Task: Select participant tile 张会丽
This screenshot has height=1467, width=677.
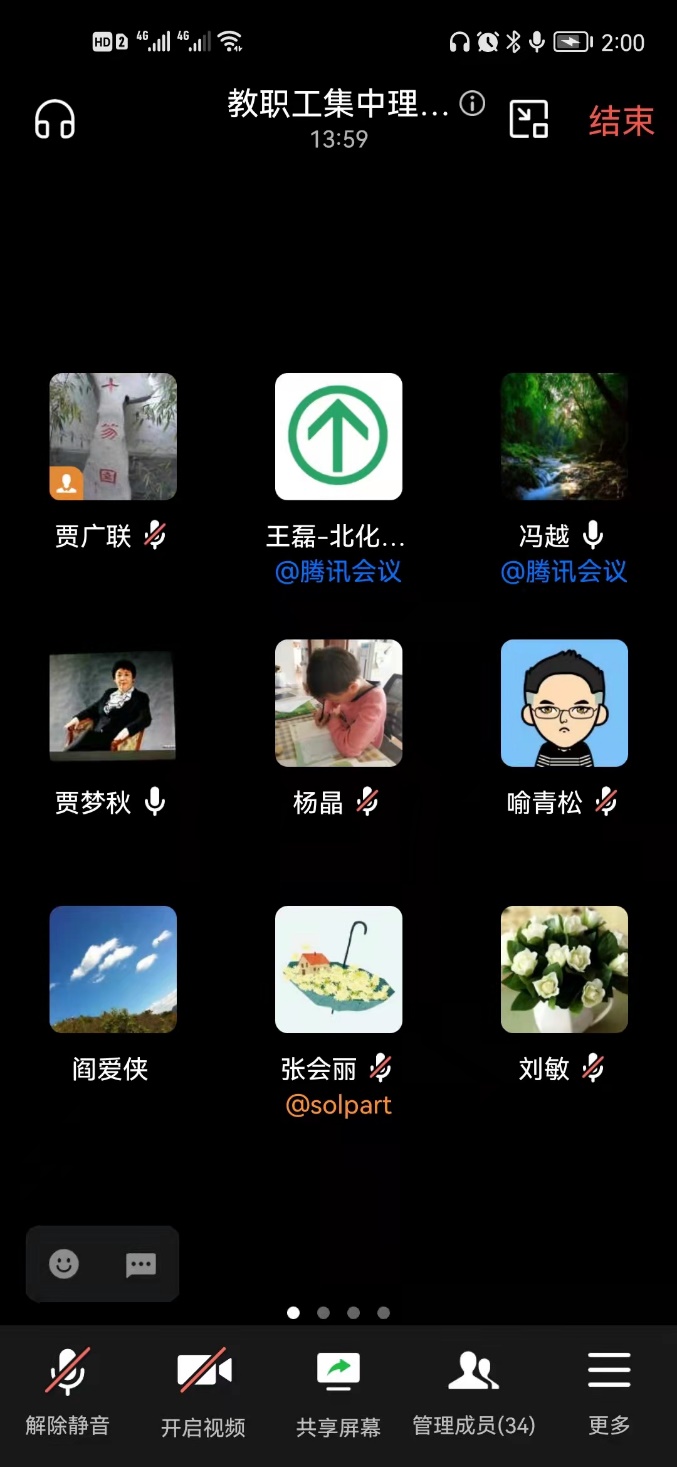Action: pyautogui.click(x=339, y=969)
